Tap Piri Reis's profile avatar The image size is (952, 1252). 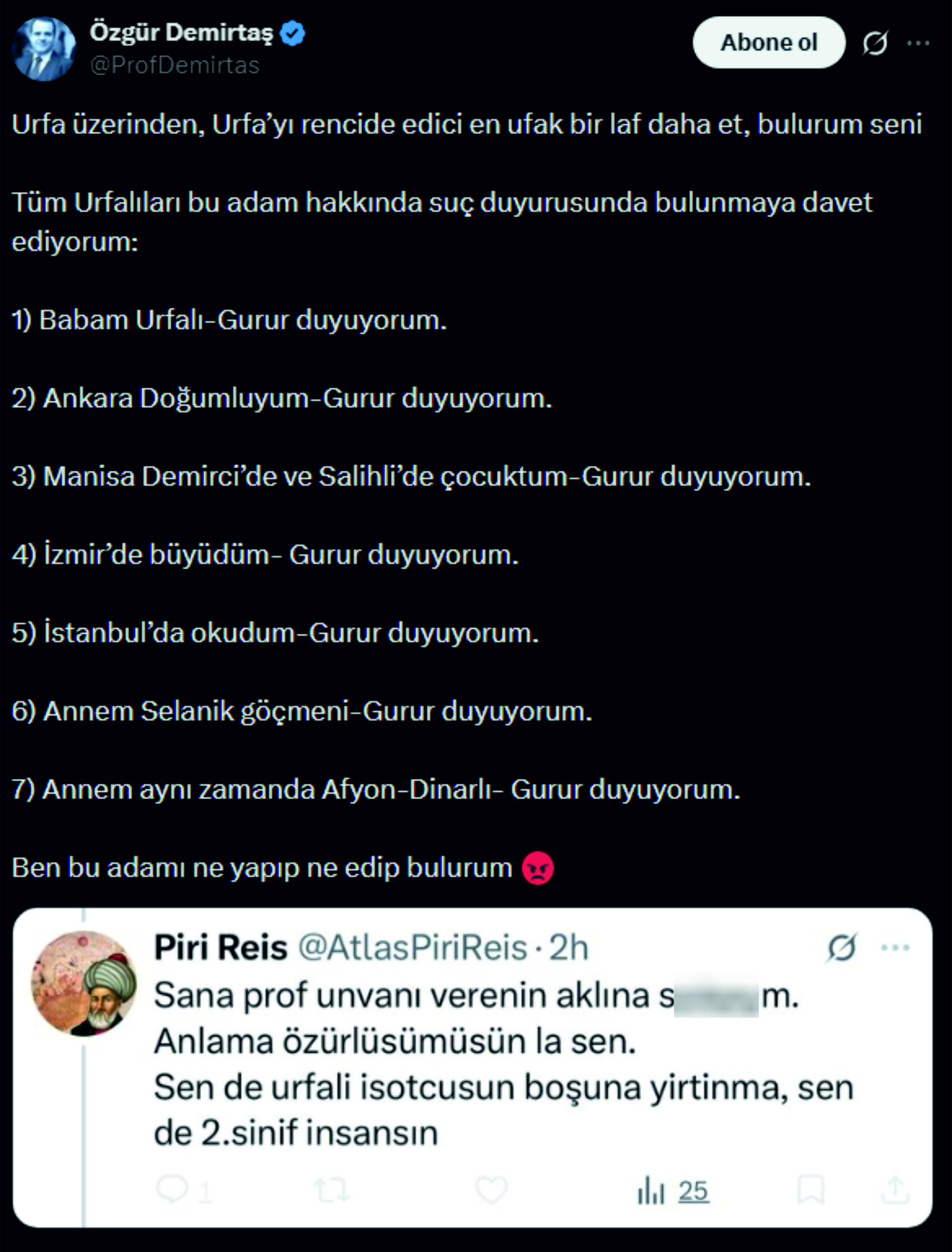tap(84, 984)
